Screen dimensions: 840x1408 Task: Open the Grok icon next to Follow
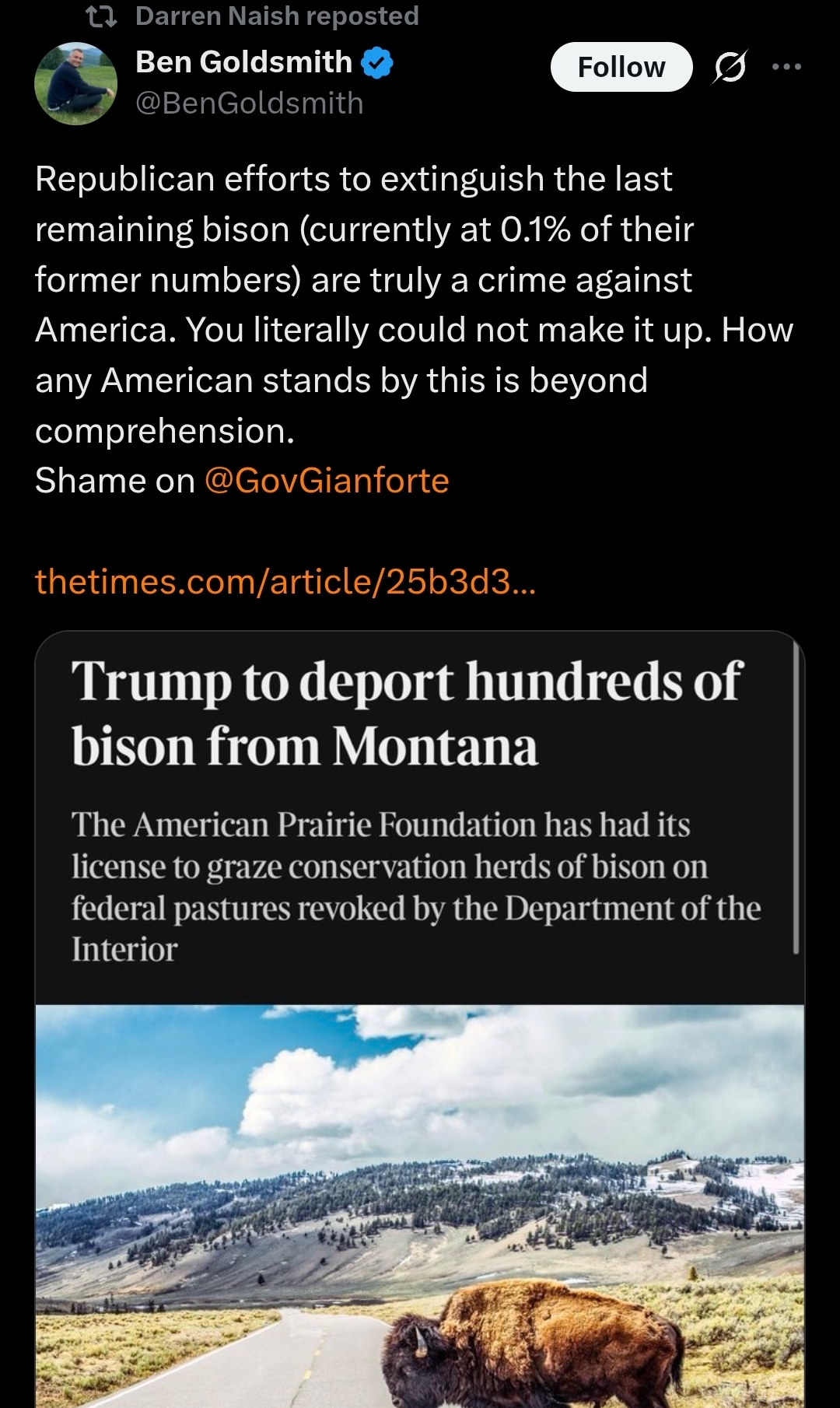(730, 67)
